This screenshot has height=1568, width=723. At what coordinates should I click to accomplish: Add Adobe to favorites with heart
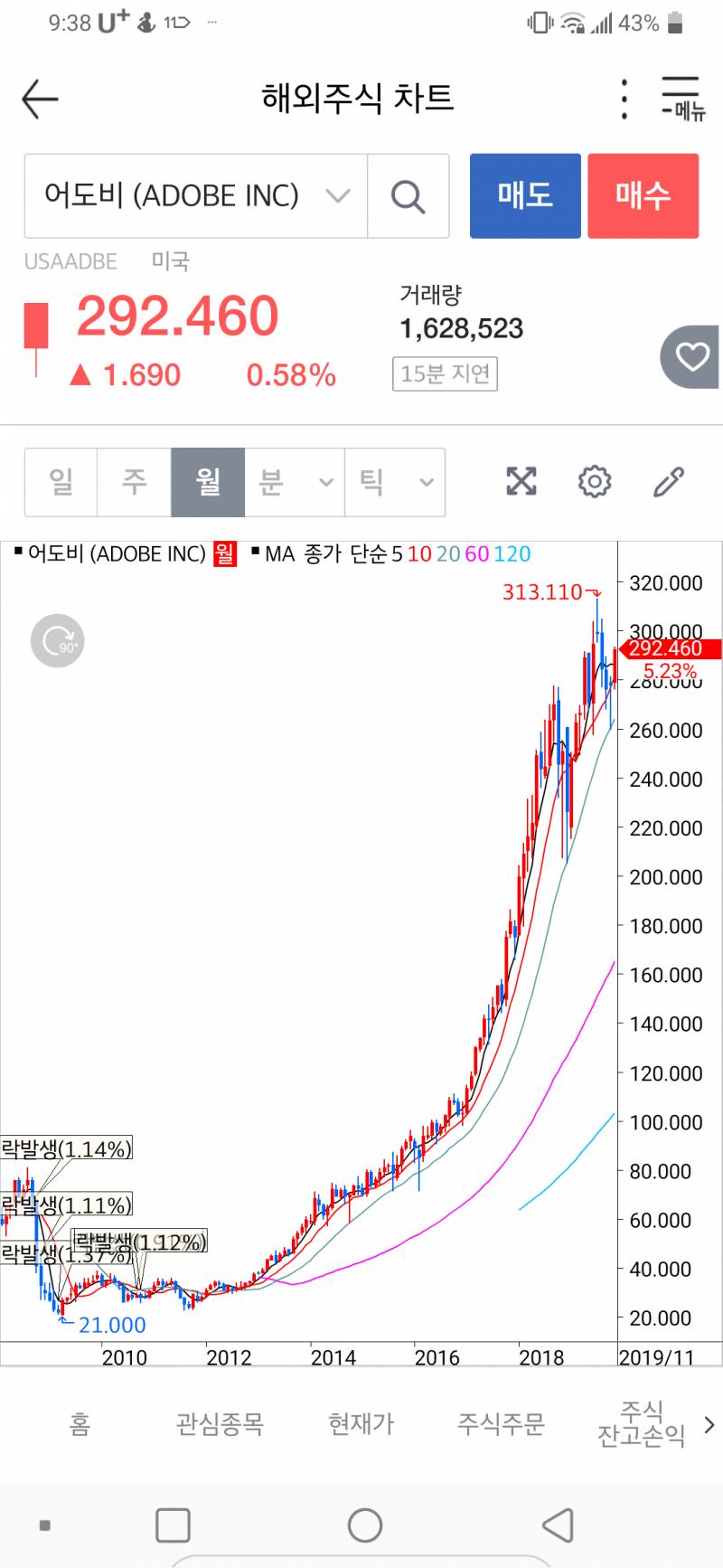(x=692, y=357)
